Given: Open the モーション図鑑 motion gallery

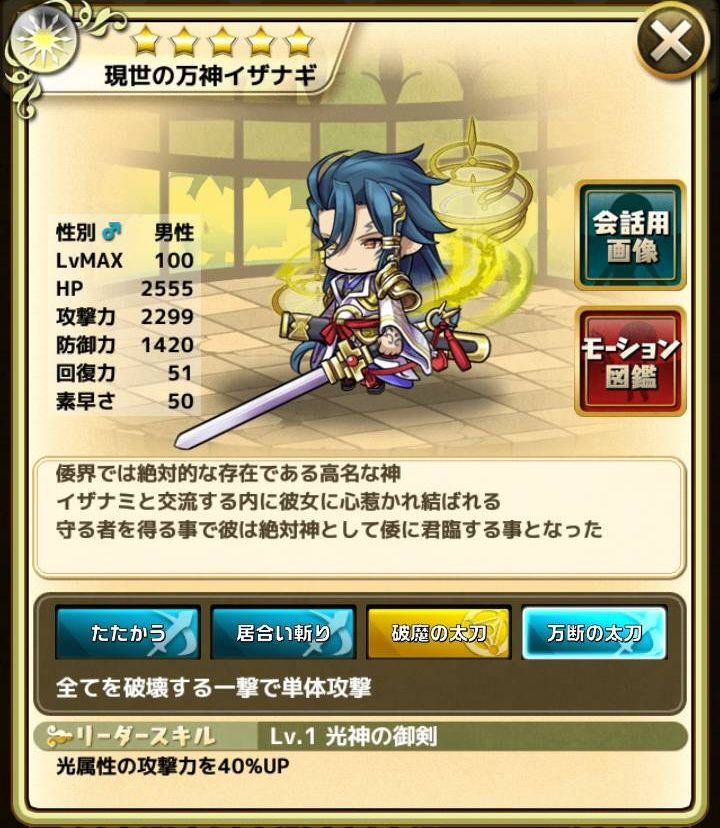Looking at the screenshot, I should pyautogui.click(x=630, y=362).
